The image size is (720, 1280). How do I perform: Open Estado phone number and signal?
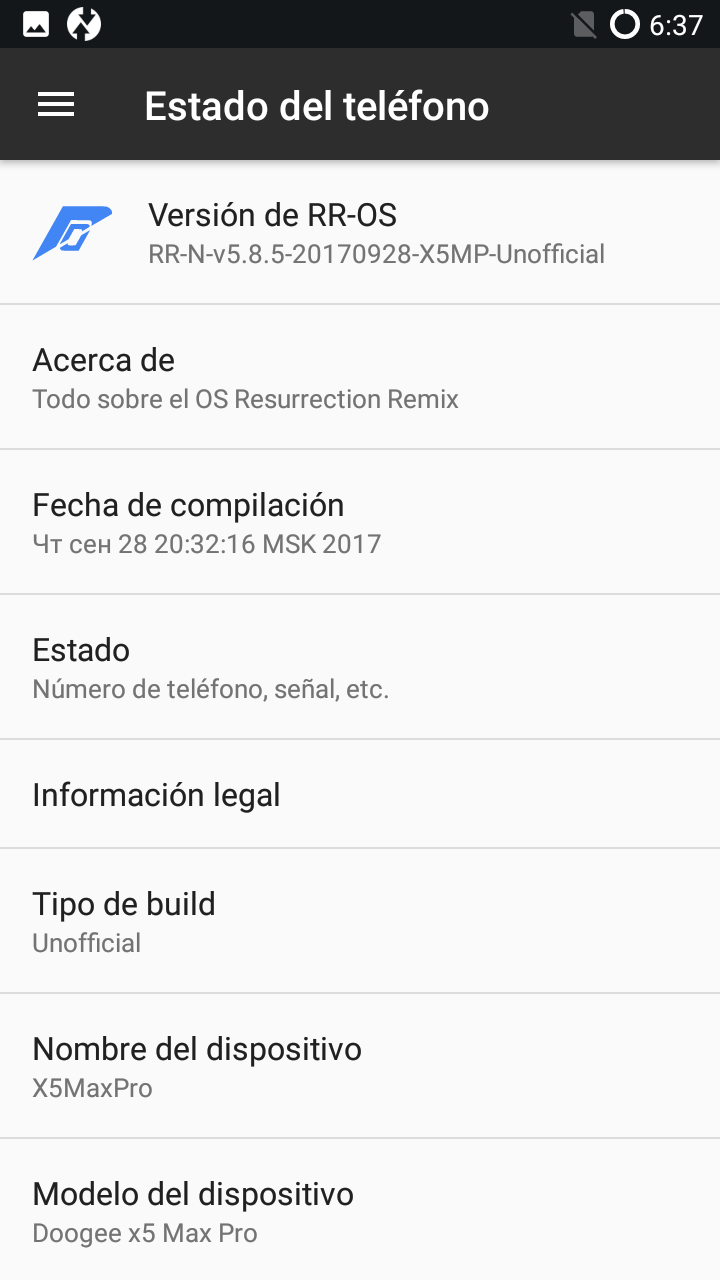pyautogui.click(x=360, y=667)
